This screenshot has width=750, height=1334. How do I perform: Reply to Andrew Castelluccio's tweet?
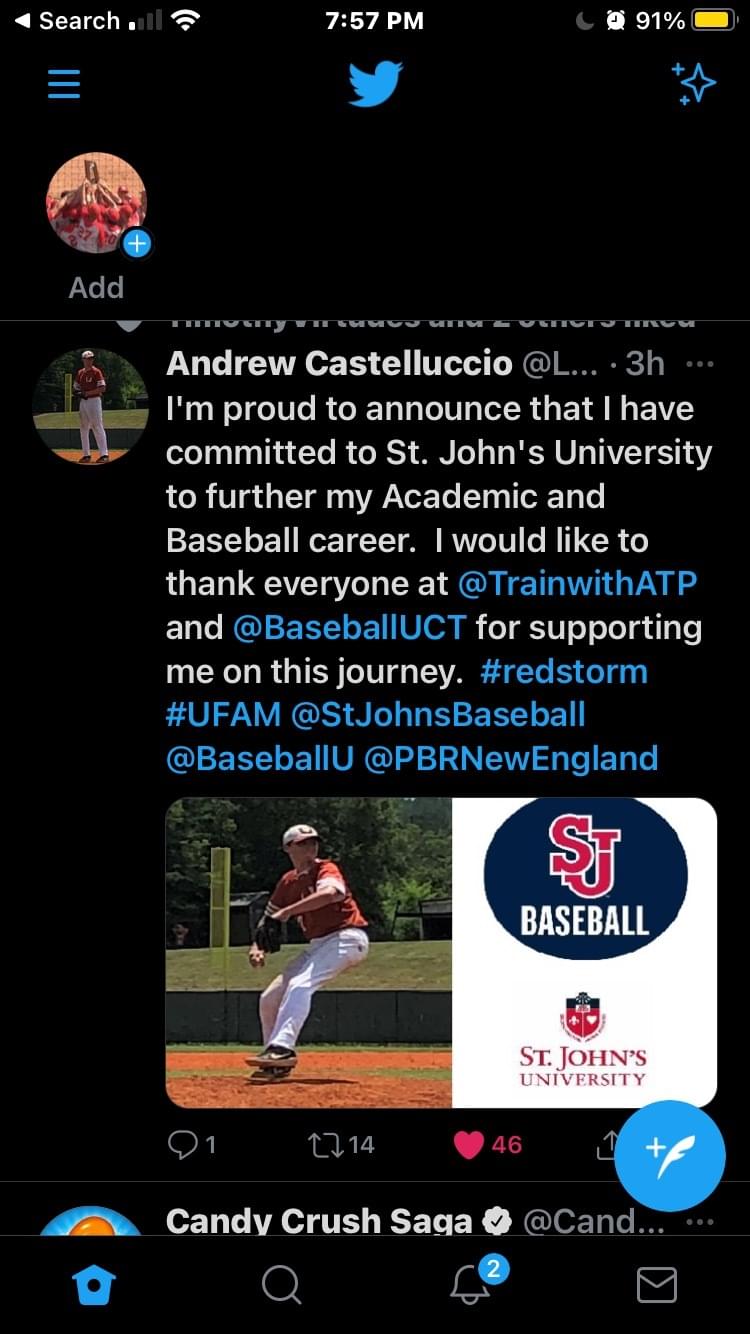pos(190,1145)
